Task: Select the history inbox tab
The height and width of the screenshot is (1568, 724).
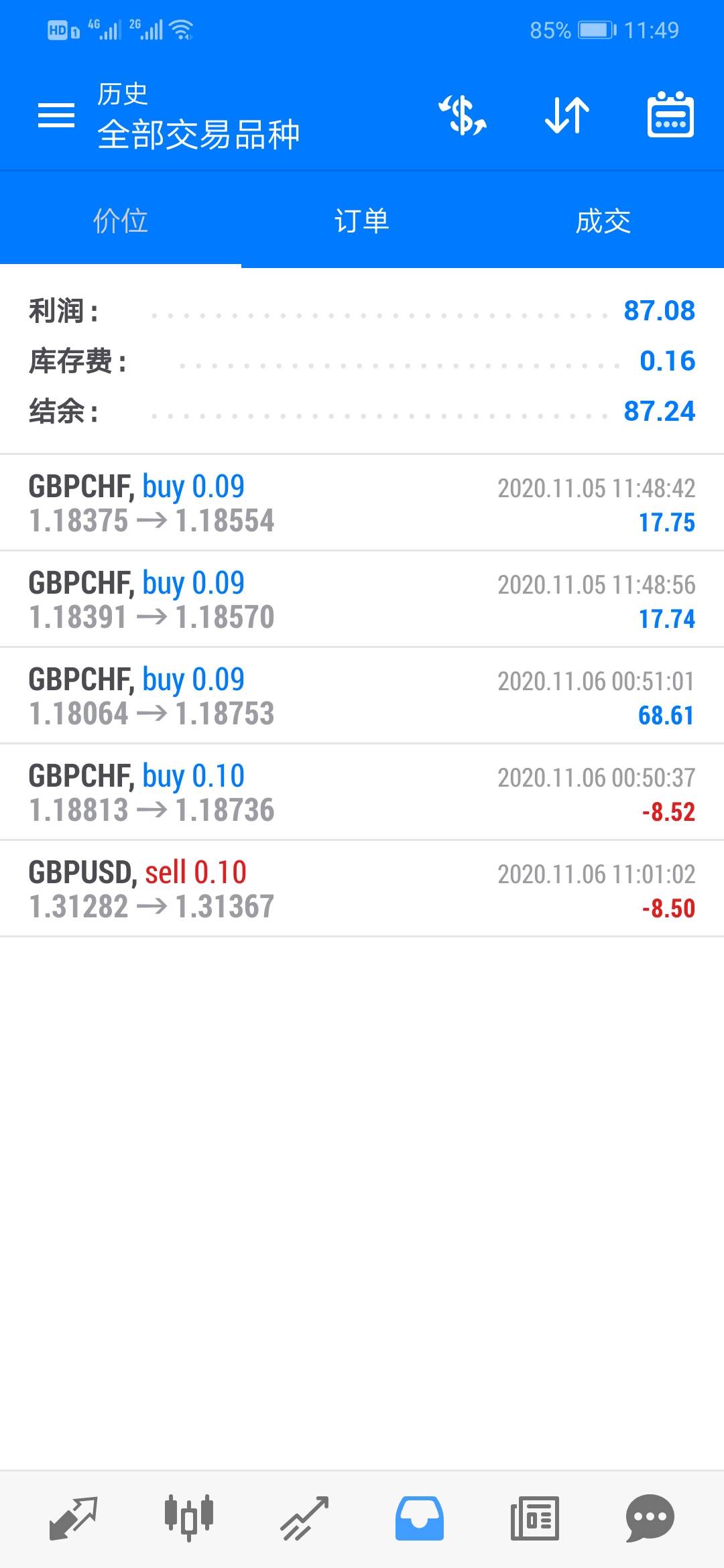Action: tap(420, 1517)
